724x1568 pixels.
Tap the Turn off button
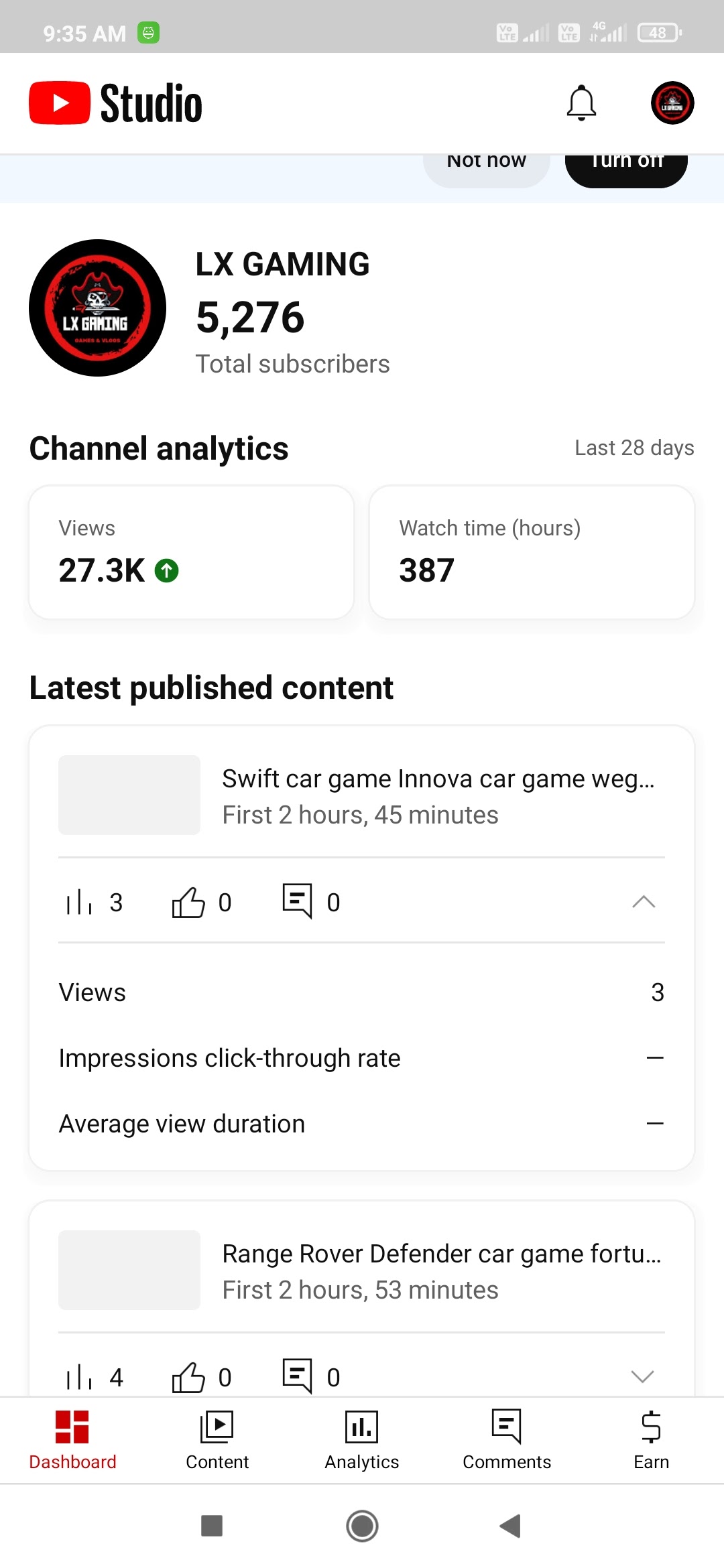626,168
